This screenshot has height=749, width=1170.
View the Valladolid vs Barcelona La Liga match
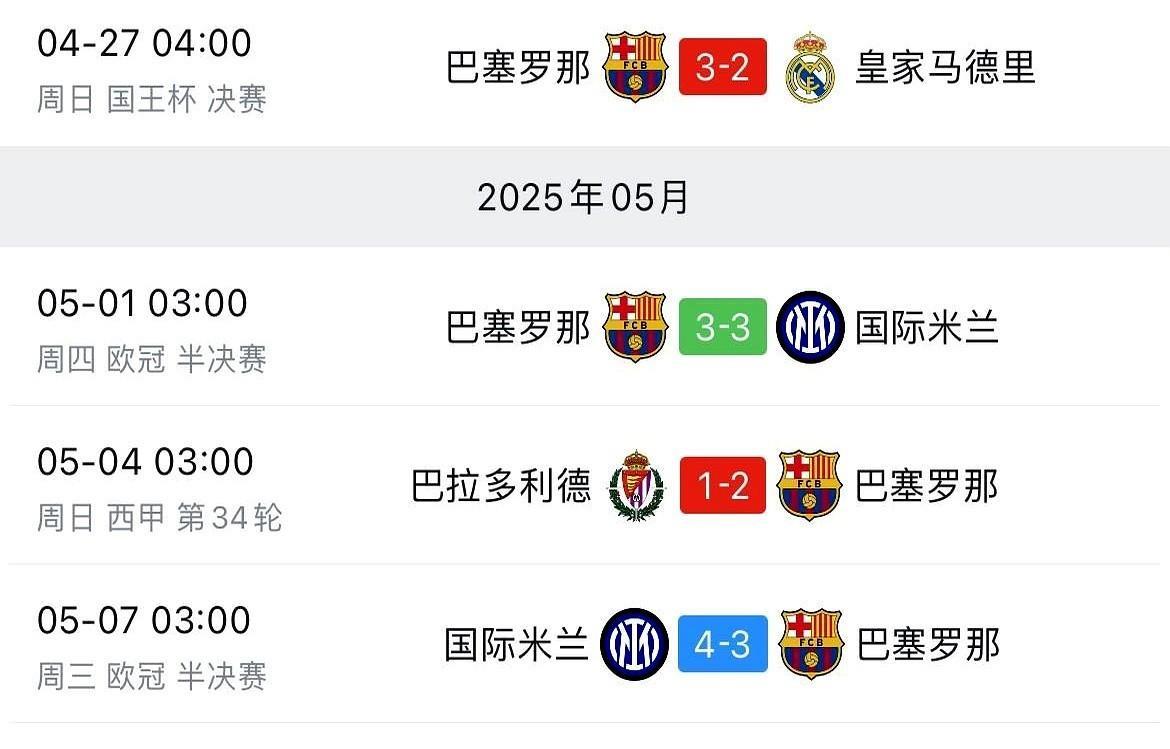pos(585,485)
